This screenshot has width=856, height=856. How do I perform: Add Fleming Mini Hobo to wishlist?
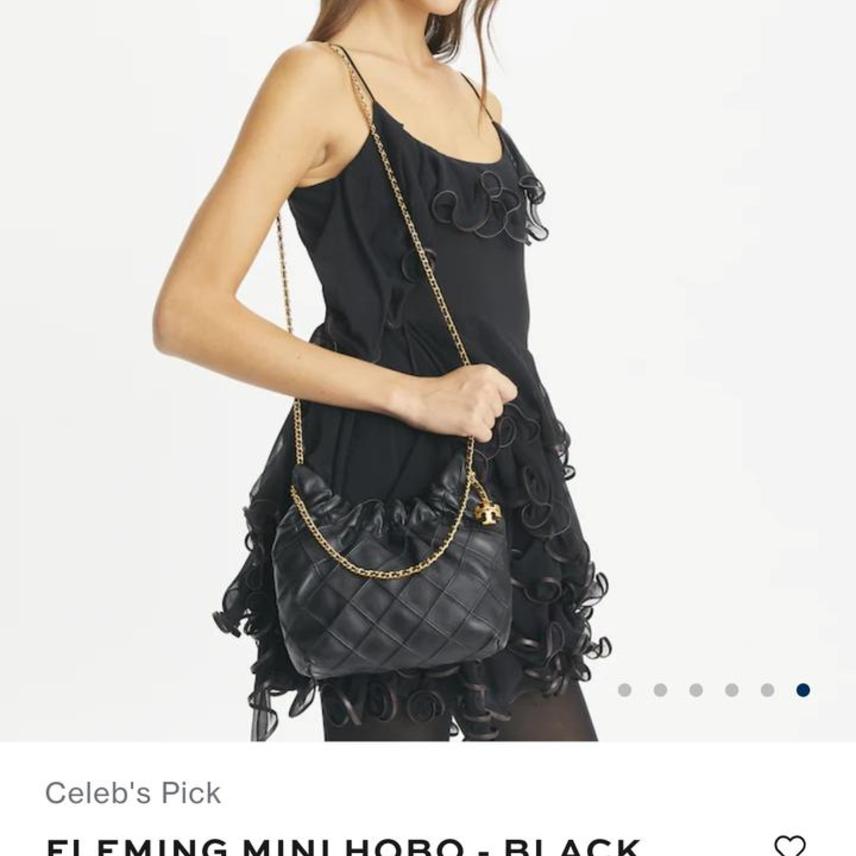tap(789, 846)
